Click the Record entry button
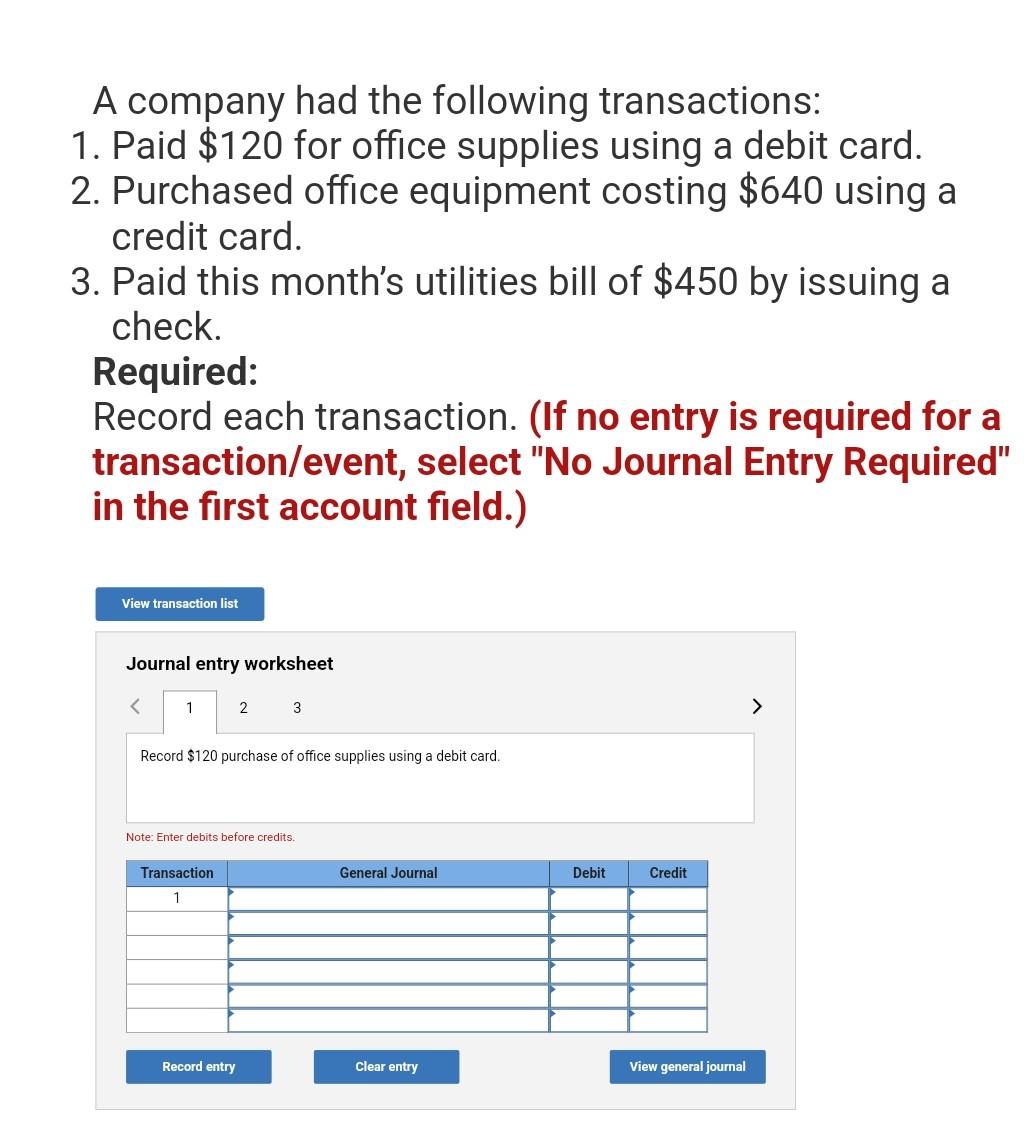Viewport: 1031px width, 1125px height. [x=198, y=1066]
